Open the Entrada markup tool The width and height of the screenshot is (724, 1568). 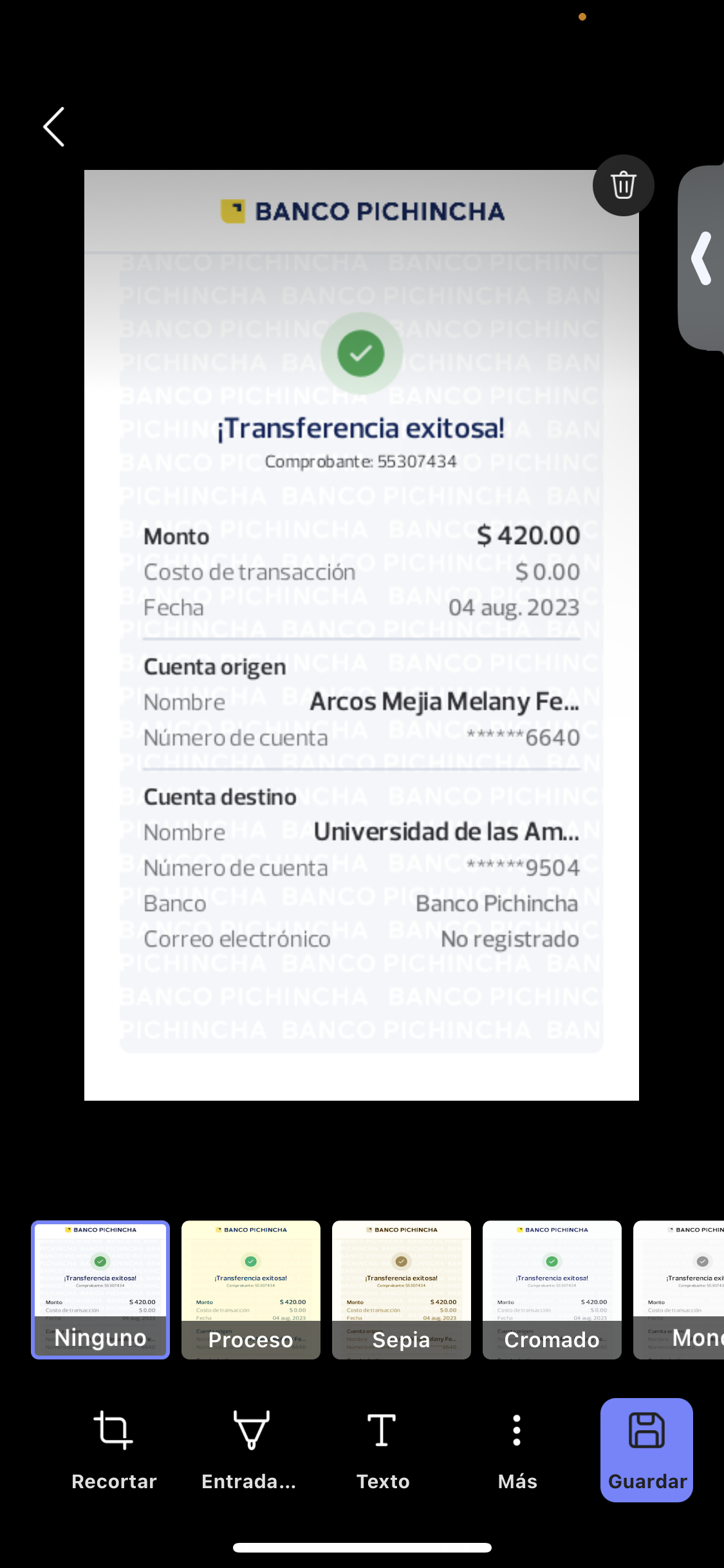pos(250,1449)
